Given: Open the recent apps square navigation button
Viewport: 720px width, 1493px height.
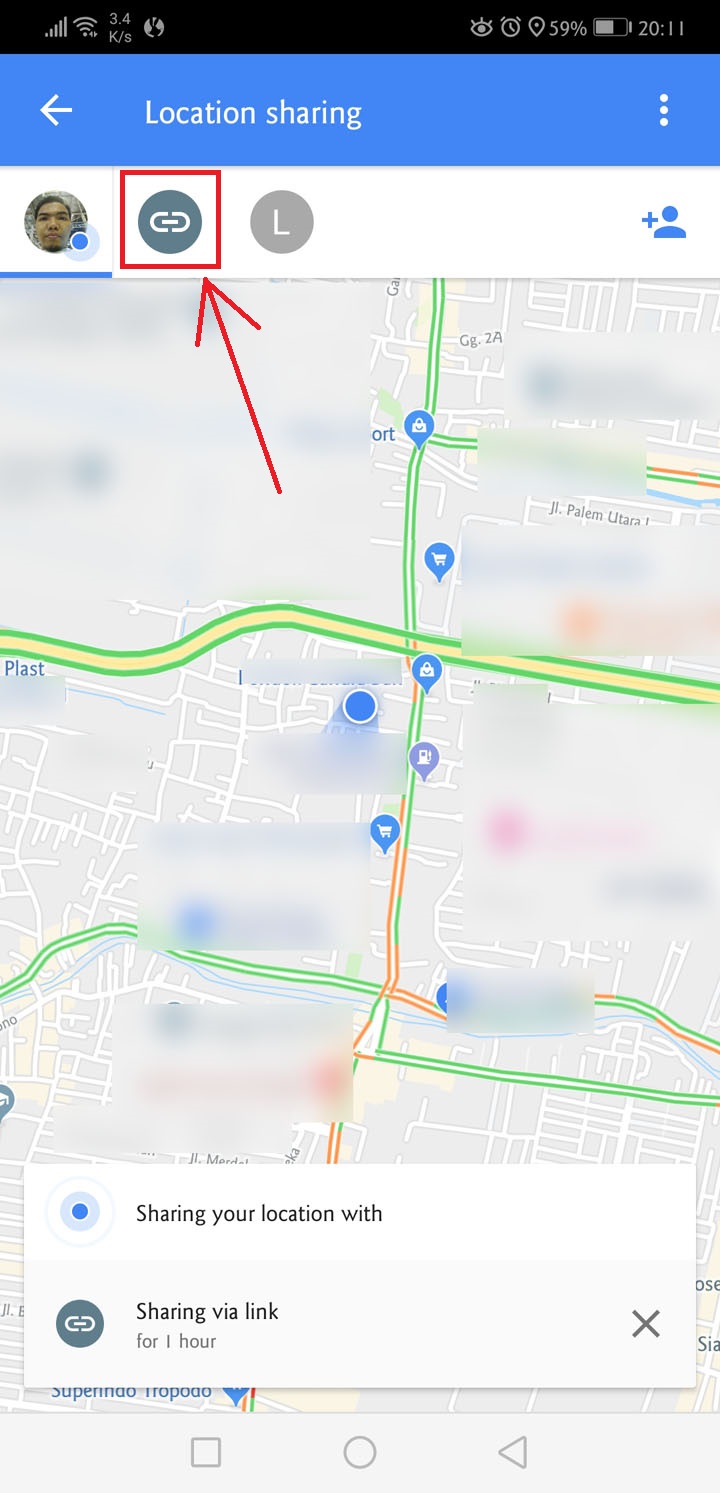Looking at the screenshot, I should 206,1453.
